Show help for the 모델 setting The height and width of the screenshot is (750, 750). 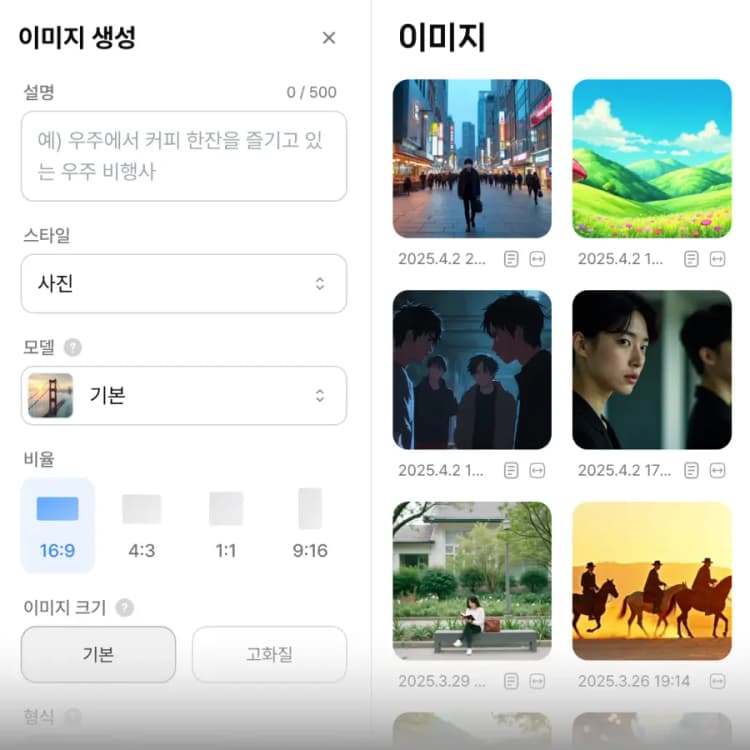72,348
